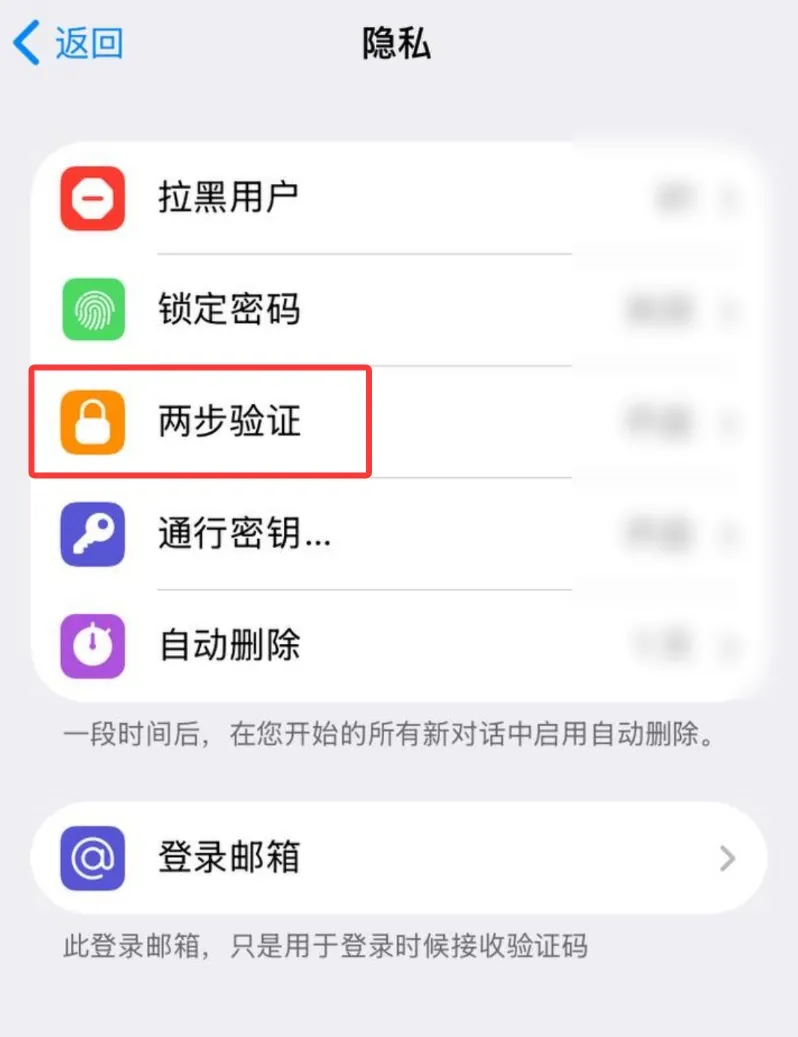Screen dimensions: 798x1037
Task: Tap the orange padlock two-step verification icon
Action: tap(91, 422)
